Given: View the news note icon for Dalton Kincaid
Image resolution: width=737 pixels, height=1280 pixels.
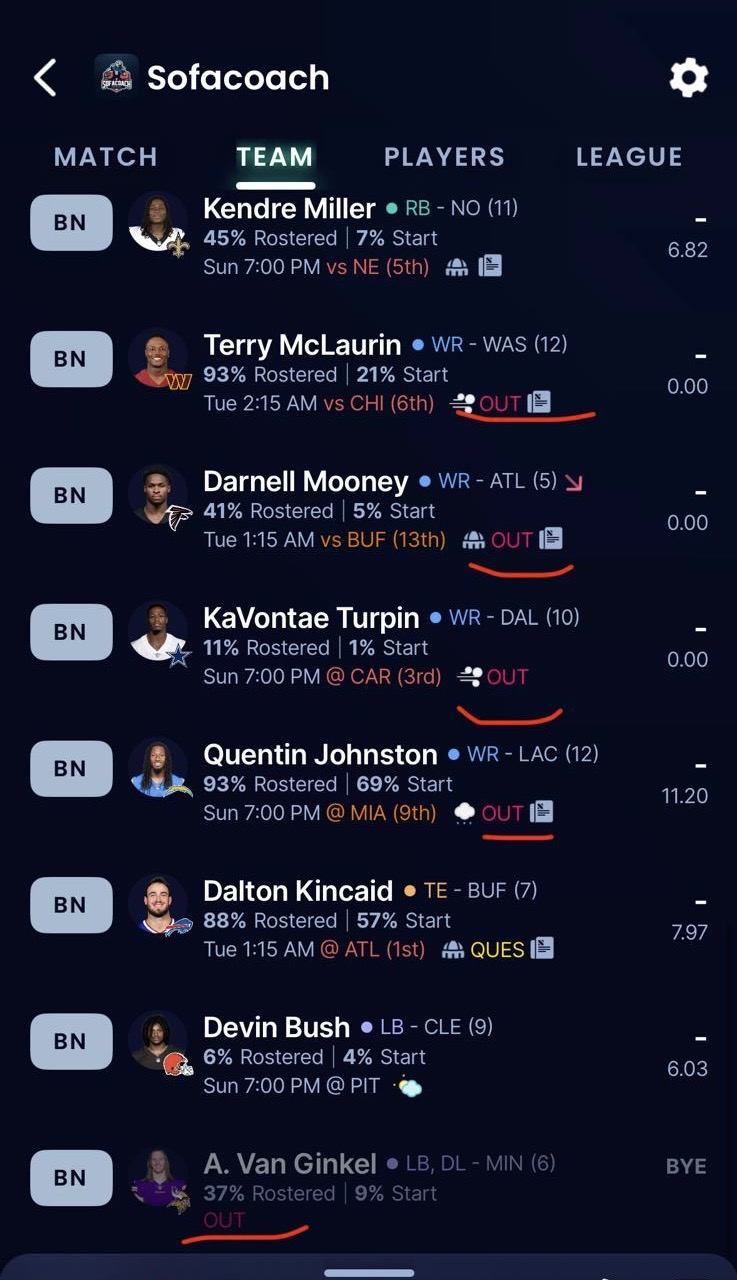Looking at the screenshot, I should click(542, 948).
